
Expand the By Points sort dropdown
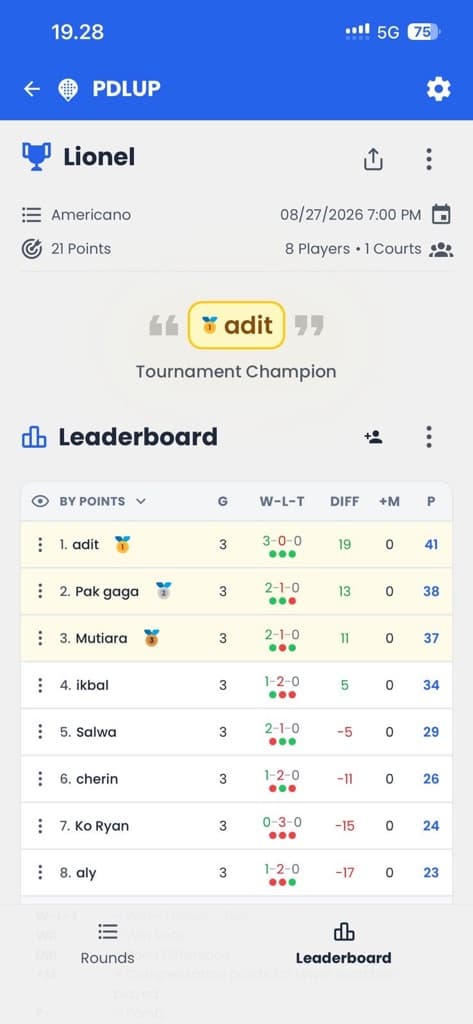[x=103, y=502]
